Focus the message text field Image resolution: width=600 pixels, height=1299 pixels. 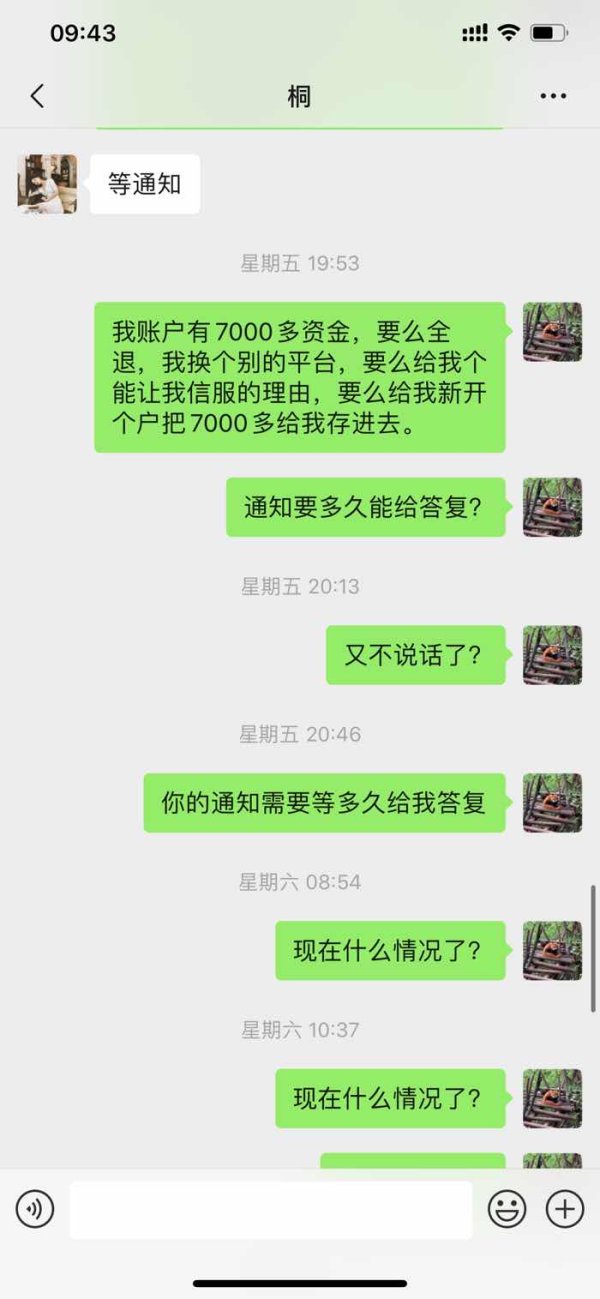271,1210
